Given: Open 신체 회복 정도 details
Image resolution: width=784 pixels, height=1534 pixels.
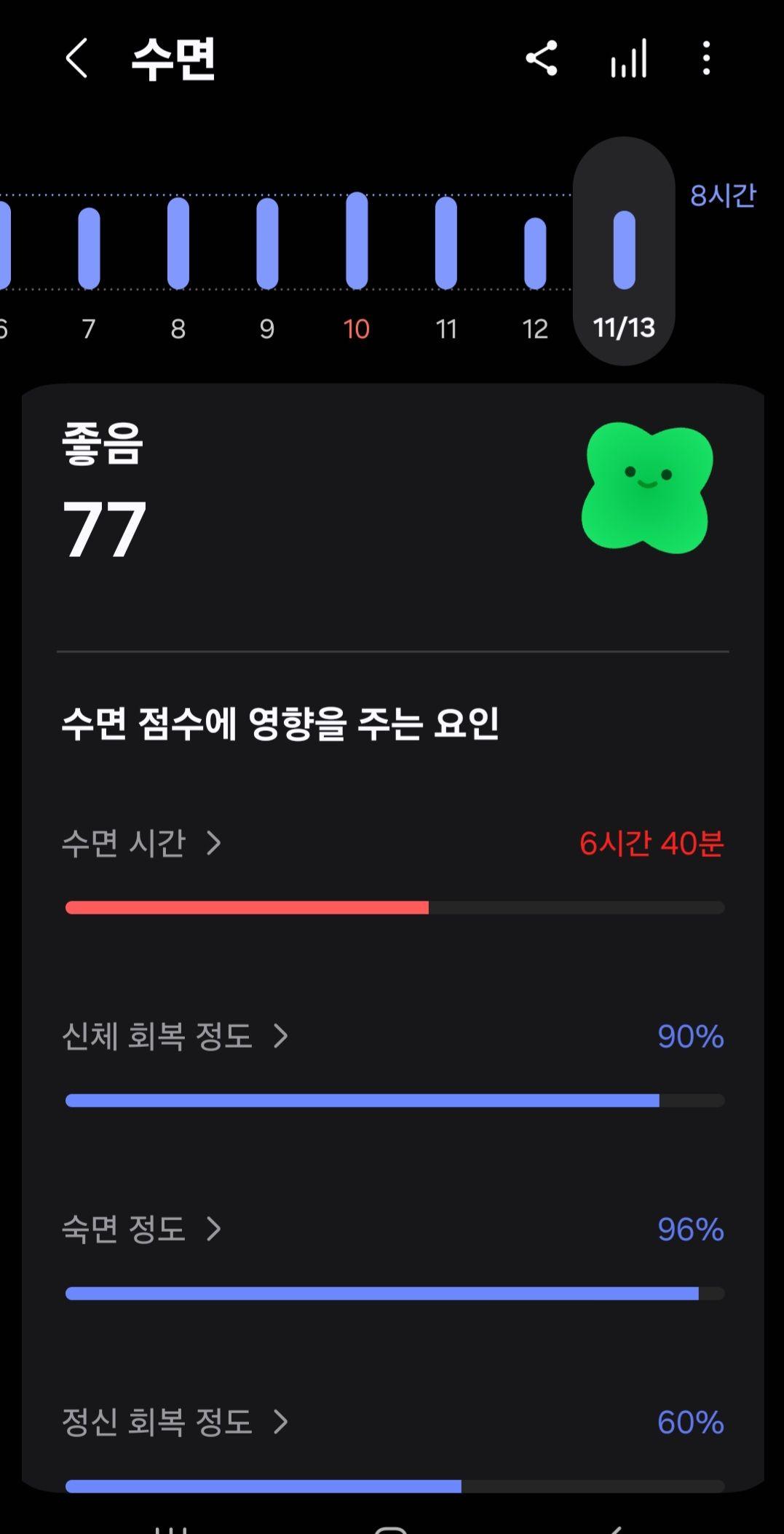Looking at the screenshot, I should pyautogui.click(x=175, y=1036).
